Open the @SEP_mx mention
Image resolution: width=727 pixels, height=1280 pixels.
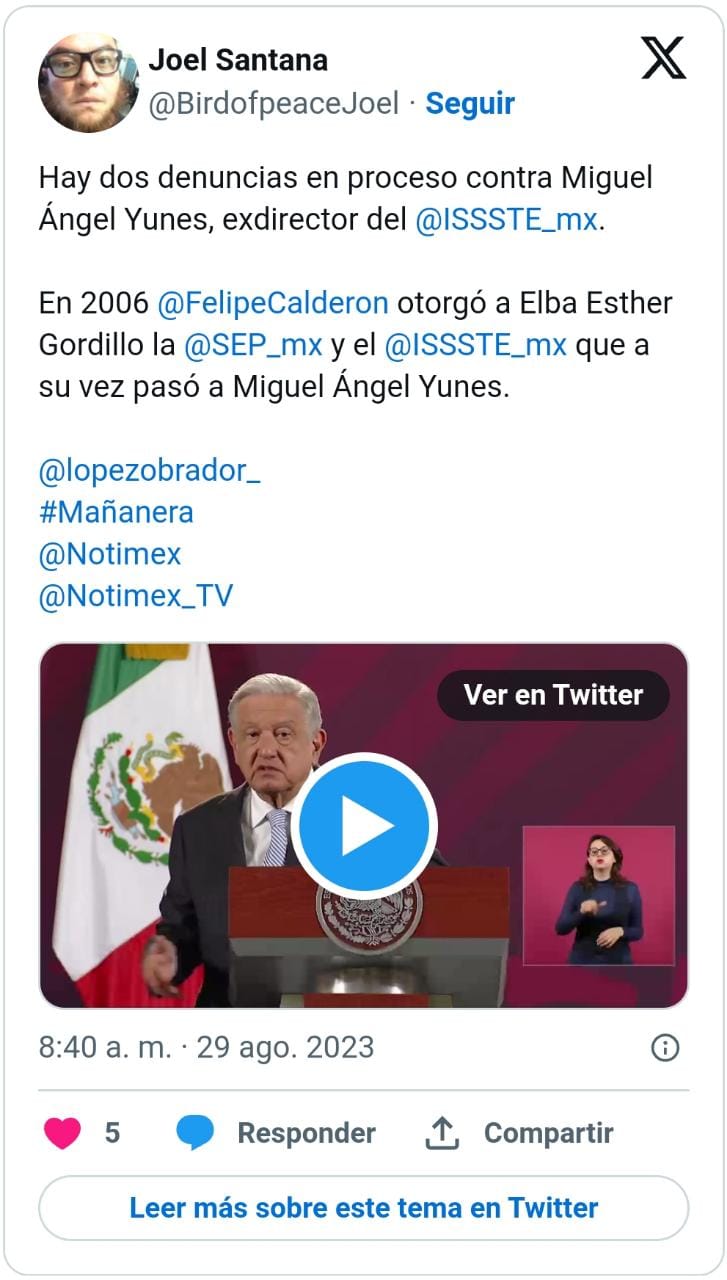coord(253,345)
